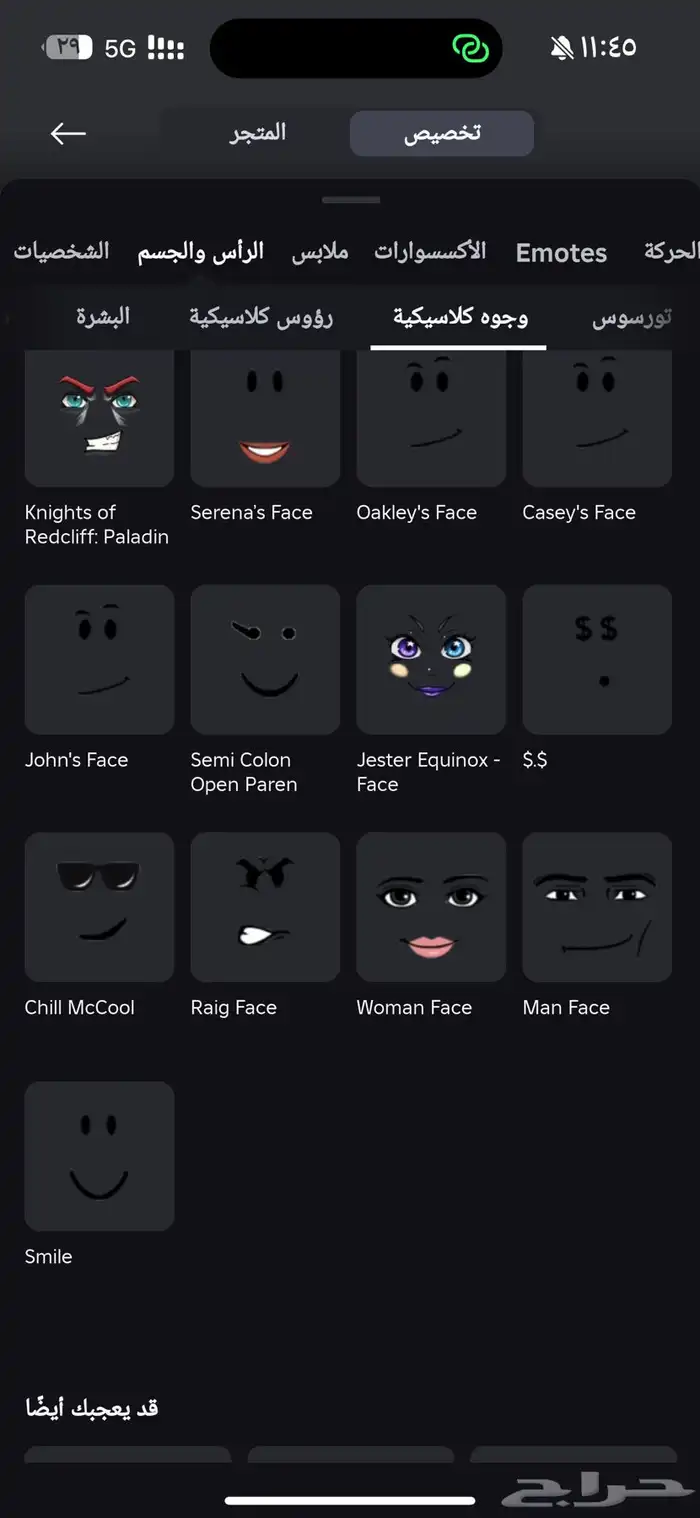The height and width of the screenshot is (1518, 700).
Task: Select the Raig Face
Action: coord(265,907)
